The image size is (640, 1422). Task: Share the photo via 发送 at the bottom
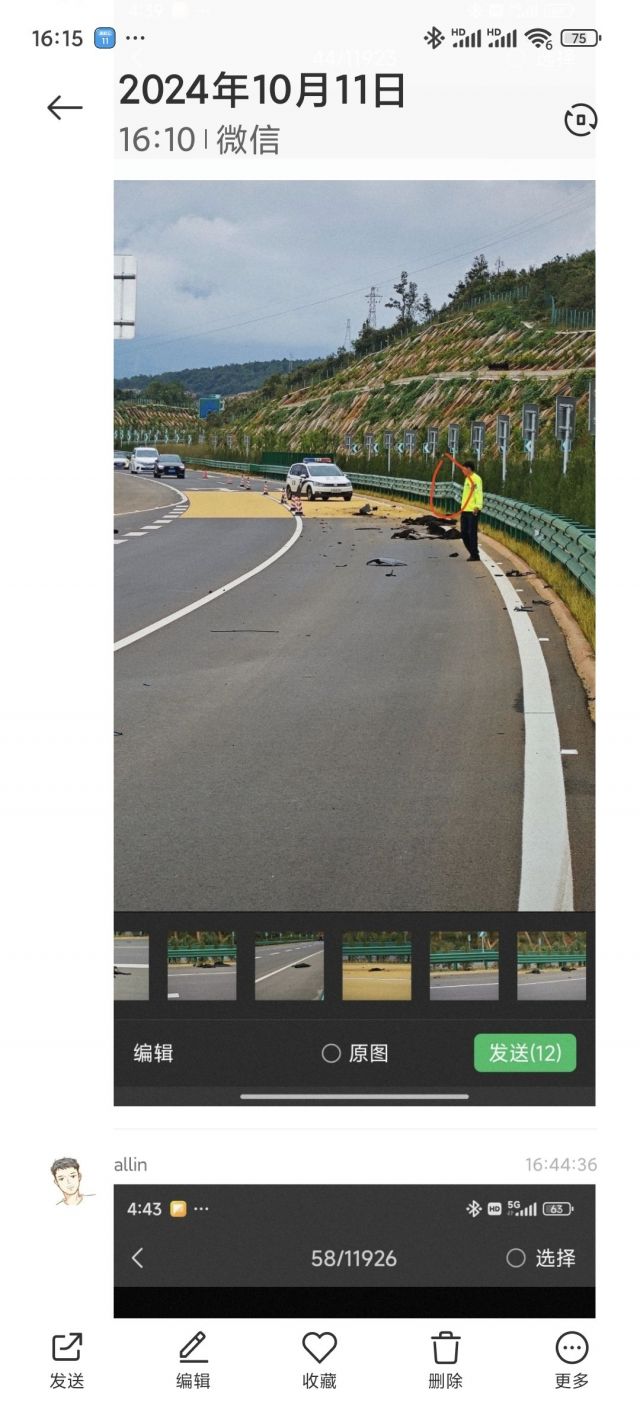[67, 1360]
